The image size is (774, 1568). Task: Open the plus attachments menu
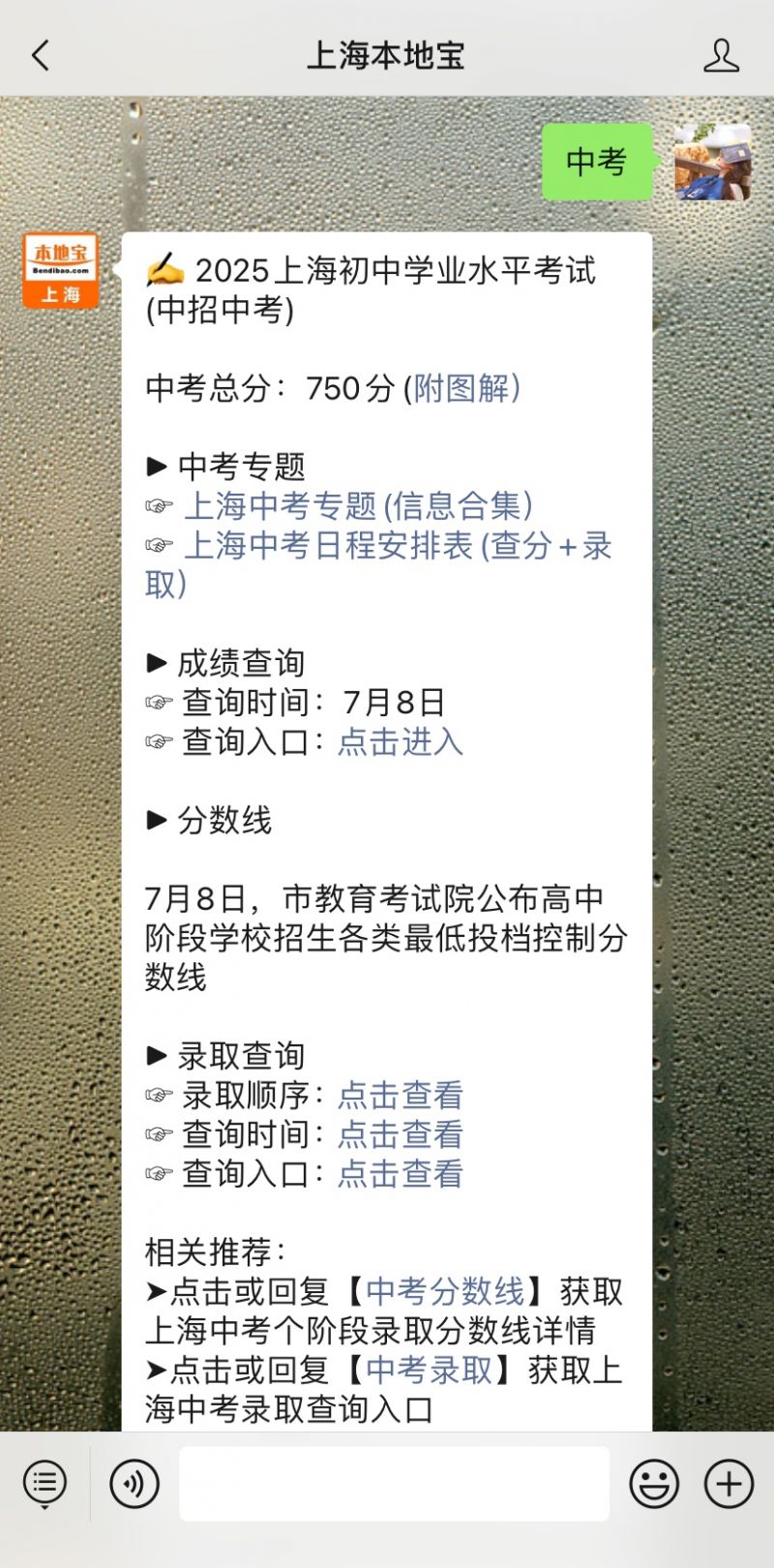pos(729,1483)
